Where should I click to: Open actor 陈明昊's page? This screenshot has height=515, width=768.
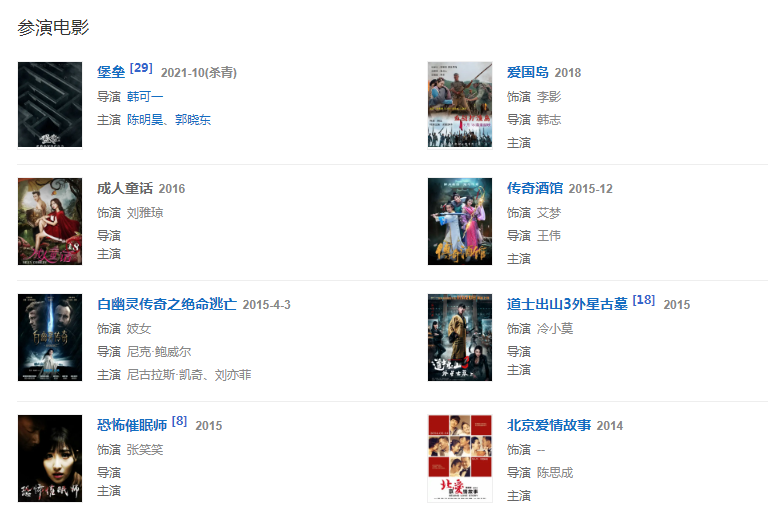tap(145, 120)
